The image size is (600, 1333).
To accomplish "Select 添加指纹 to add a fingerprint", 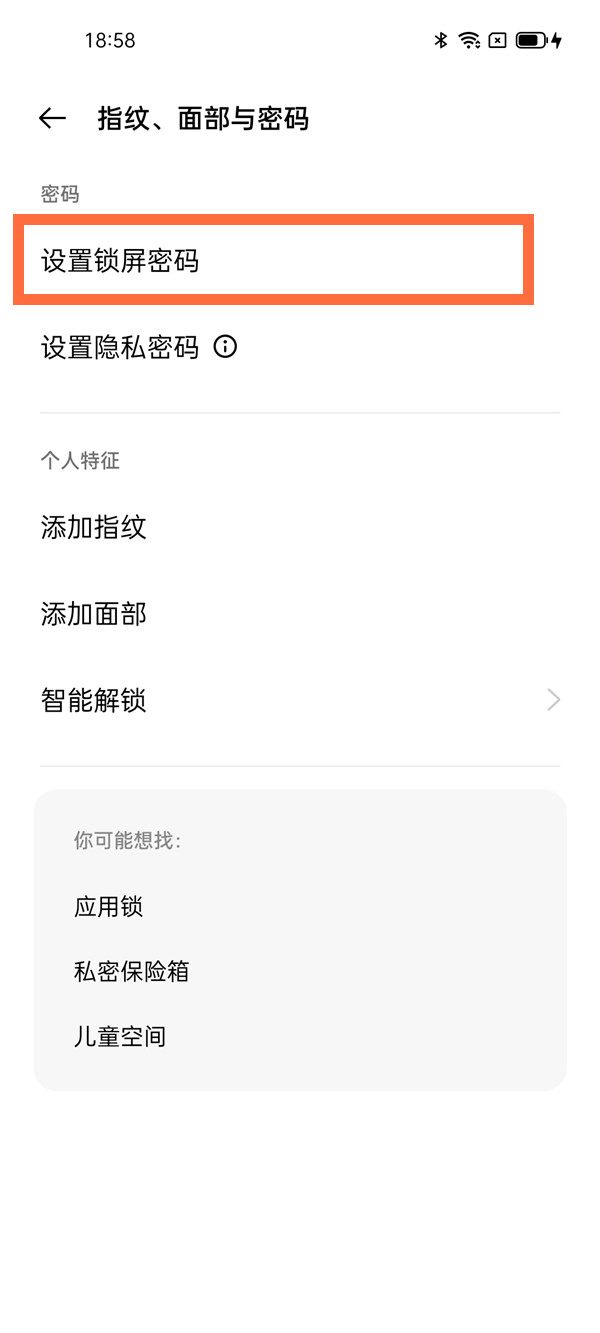I will point(94,527).
